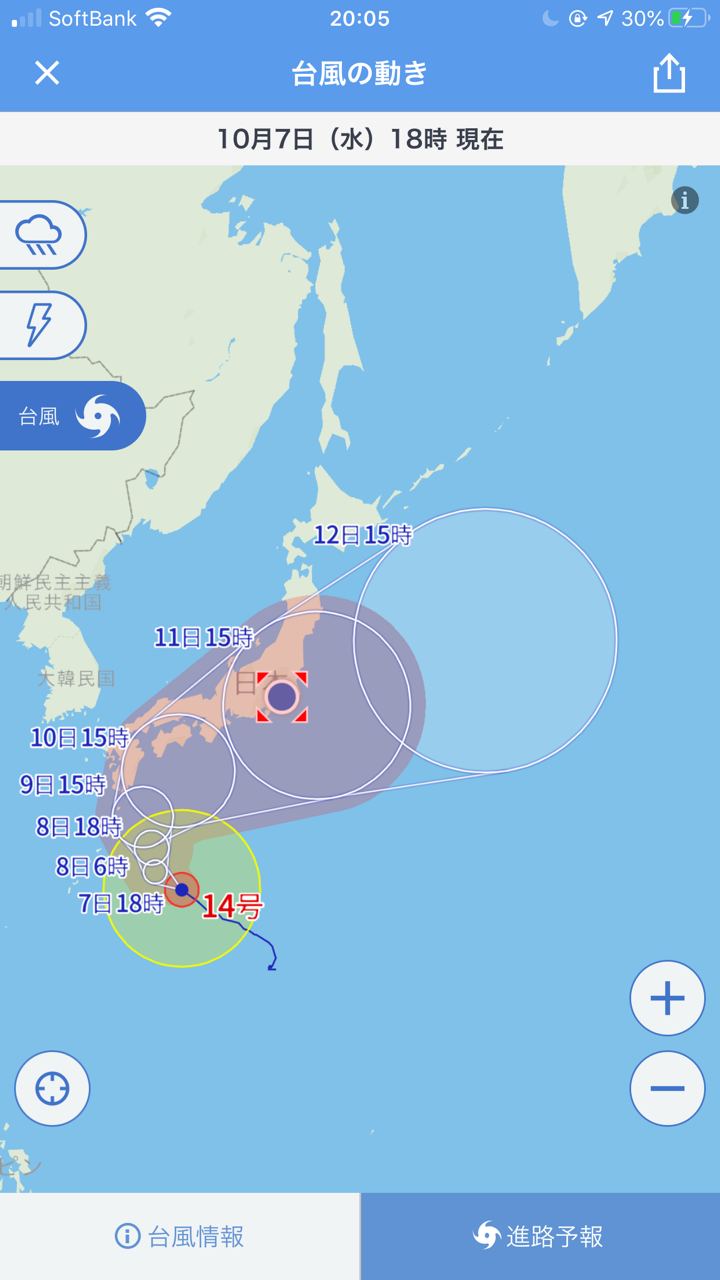This screenshot has height=1280, width=720.
Task: Open the 台風情報 tab
Action: click(180, 1236)
